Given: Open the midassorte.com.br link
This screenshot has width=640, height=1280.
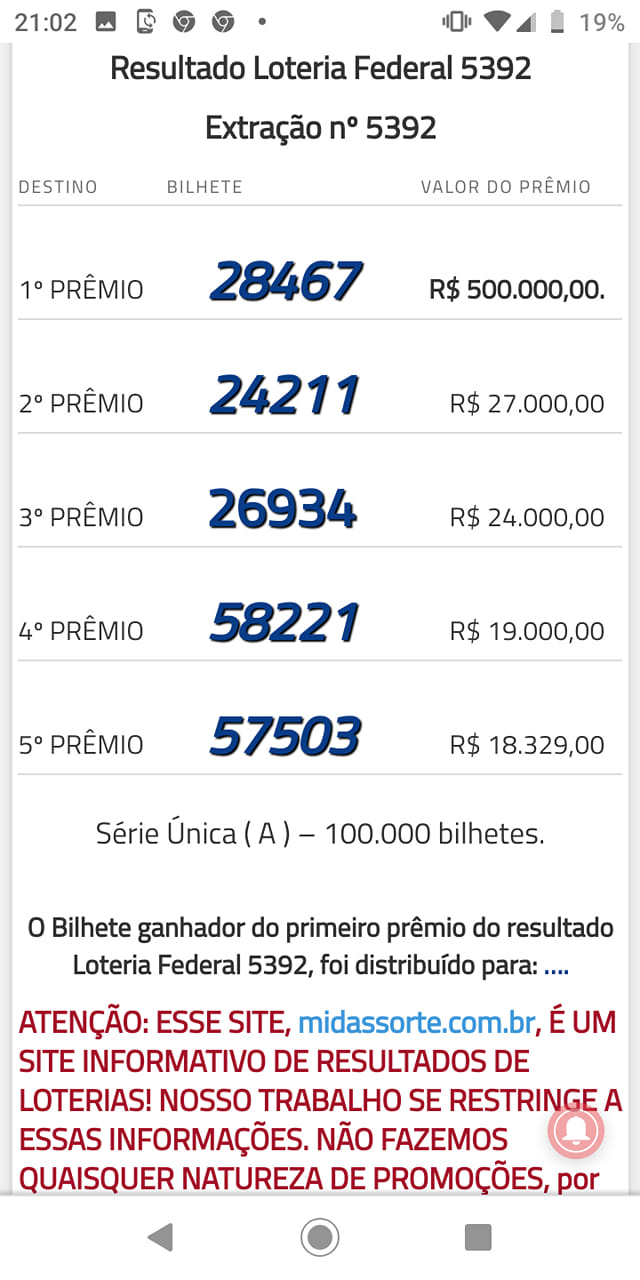Looking at the screenshot, I should click(417, 1023).
